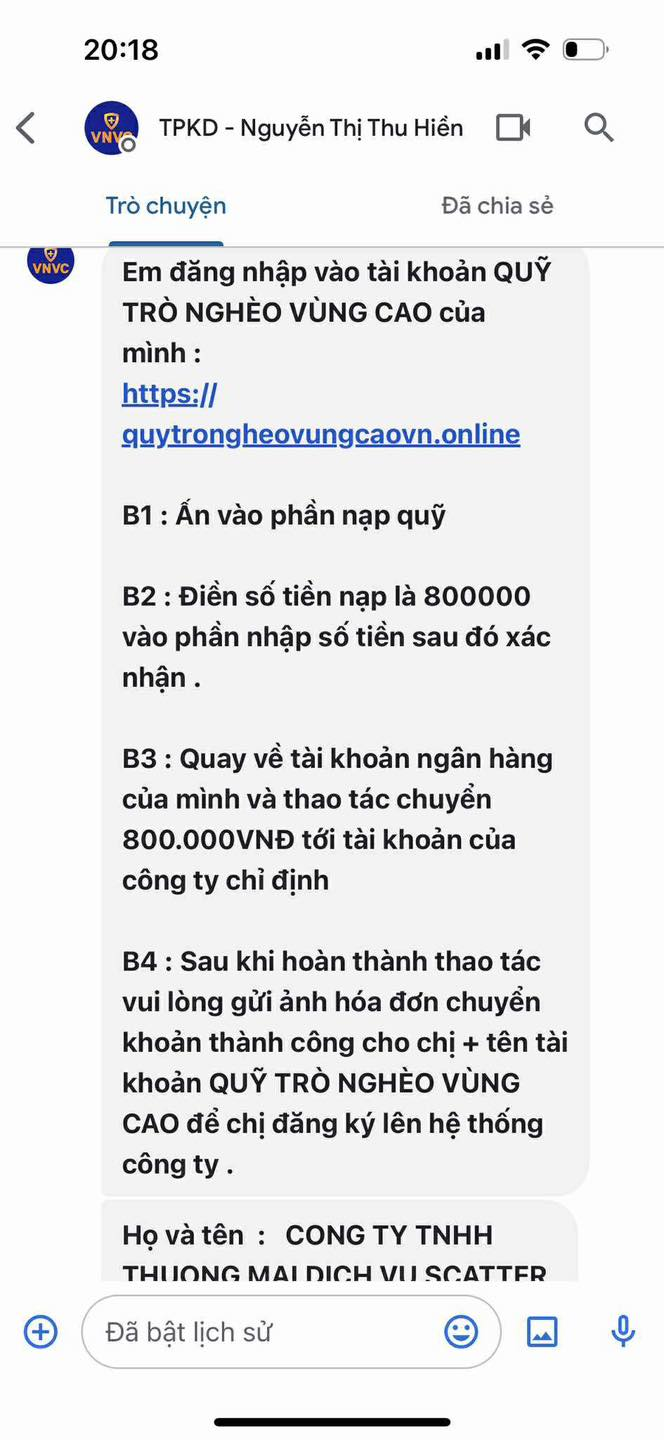Tap the plus attachment button

click(40, 1331)
